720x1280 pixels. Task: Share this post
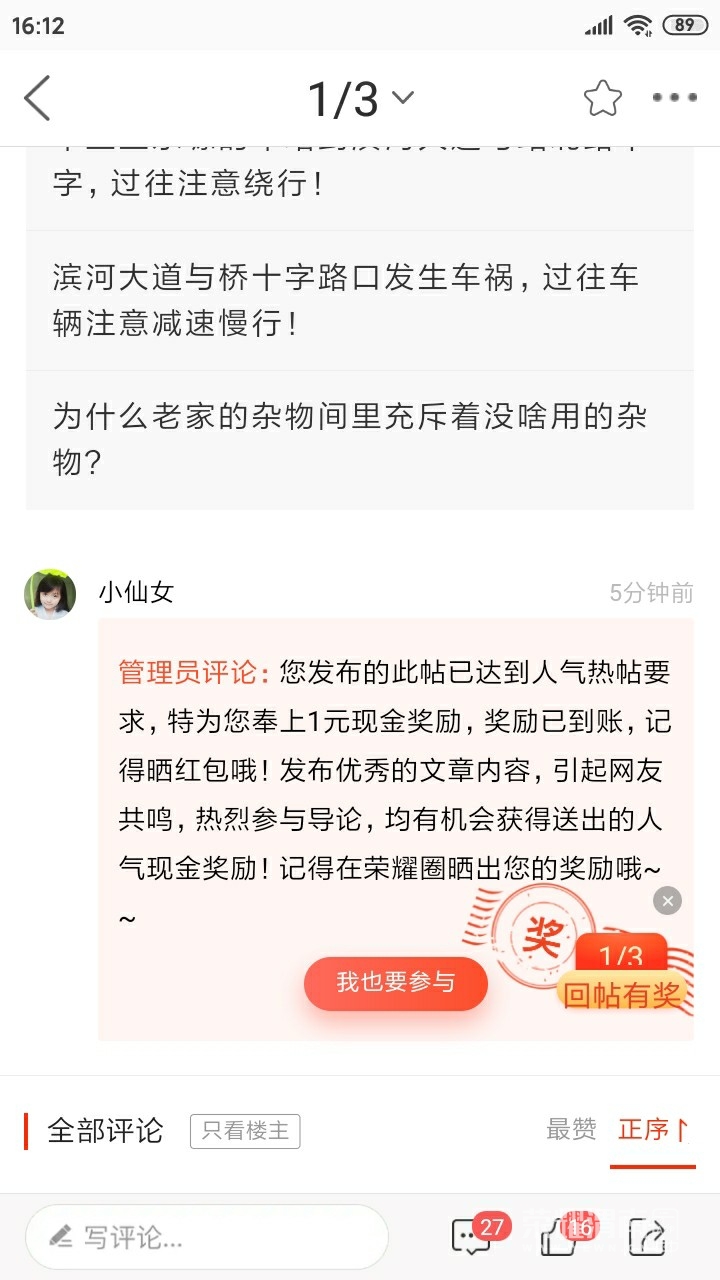point(647,1237)
